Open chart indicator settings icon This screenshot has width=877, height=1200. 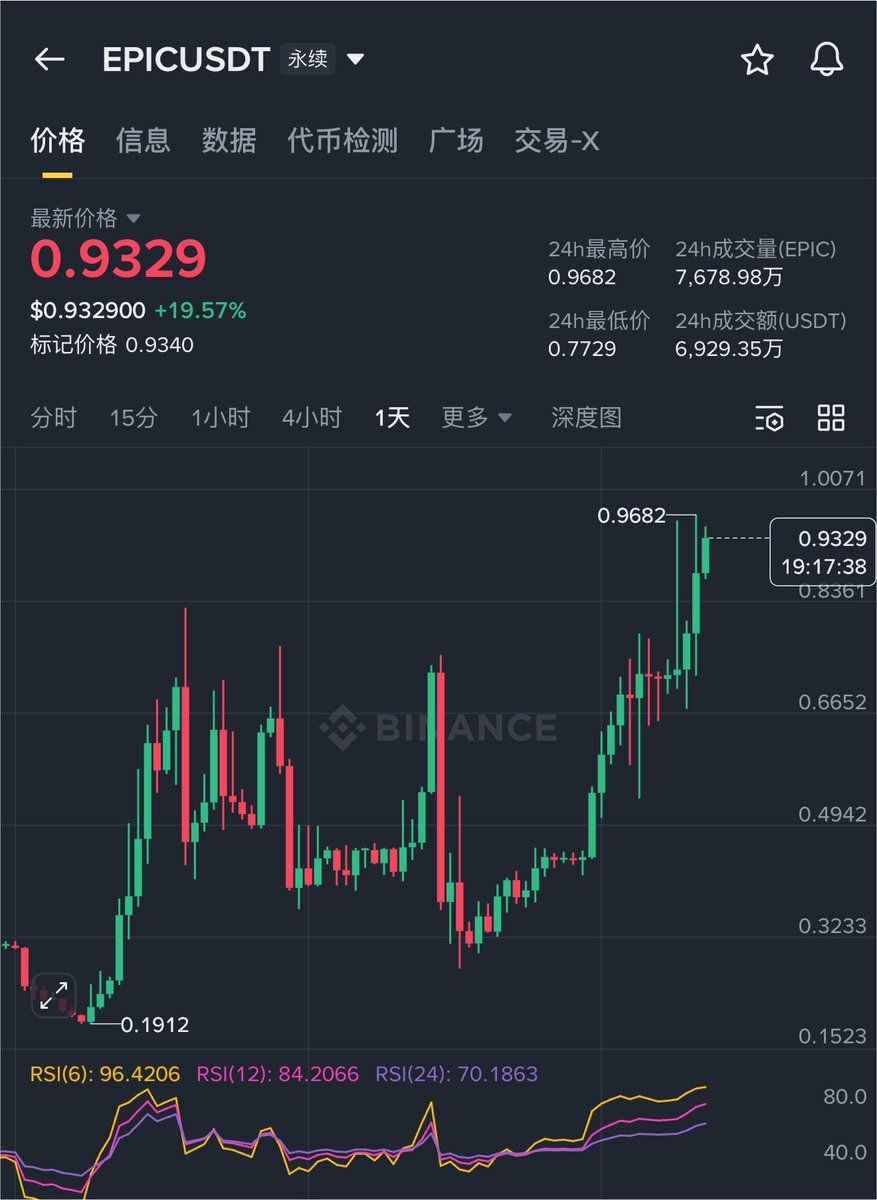pos(769,418)
